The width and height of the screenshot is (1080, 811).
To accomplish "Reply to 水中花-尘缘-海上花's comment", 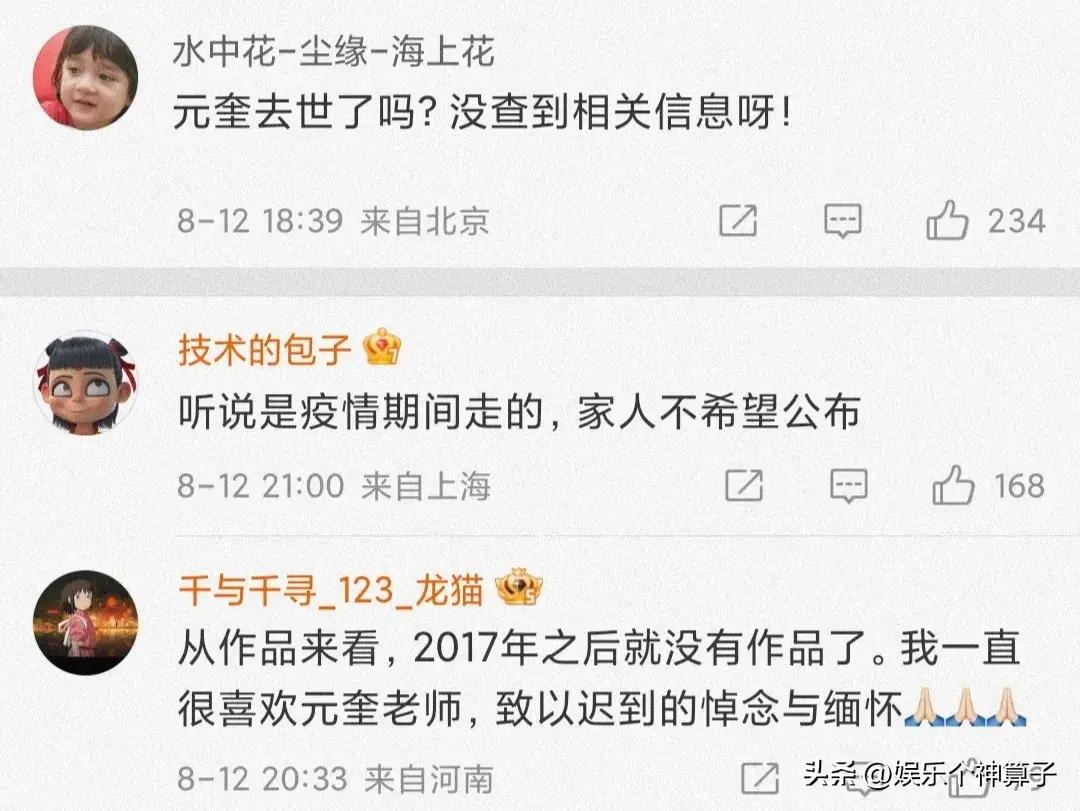I will tap(842, 220).
